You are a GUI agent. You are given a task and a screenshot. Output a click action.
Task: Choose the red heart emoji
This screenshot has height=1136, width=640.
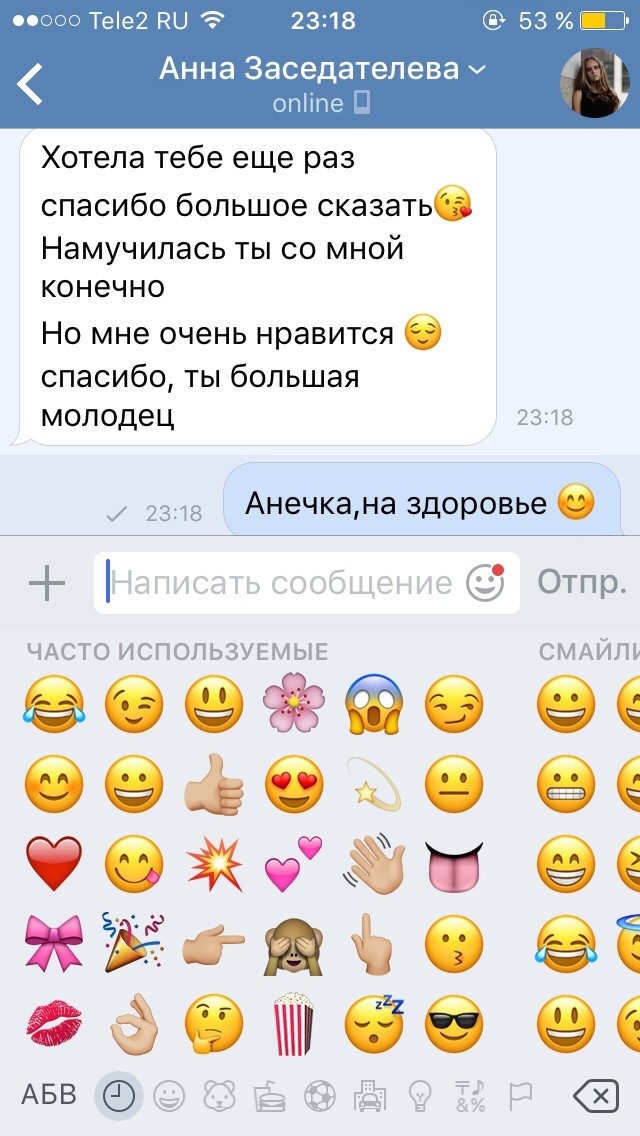(x=54, y=864)
